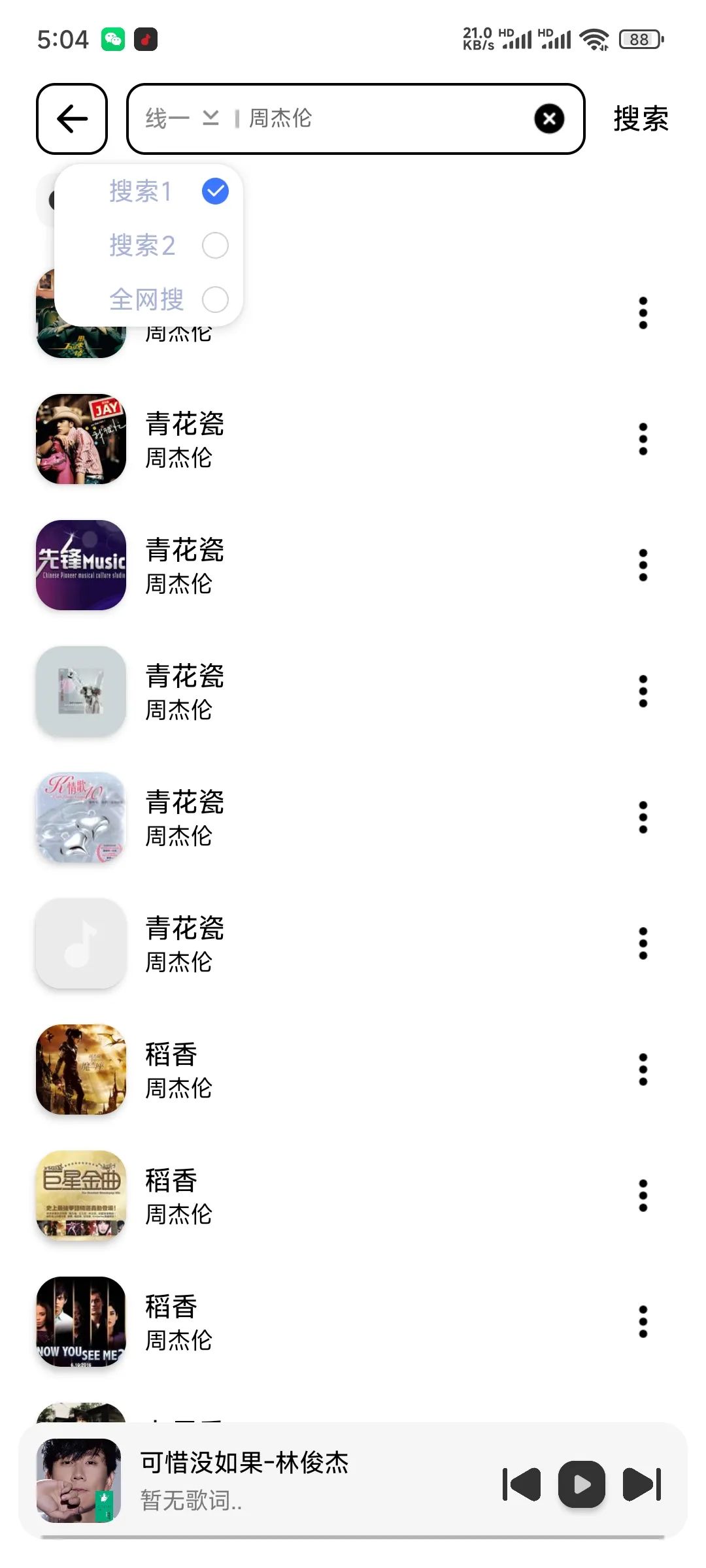
Task: Open more options for 青花瓷 with JAY cover
Action: [643, 439]
